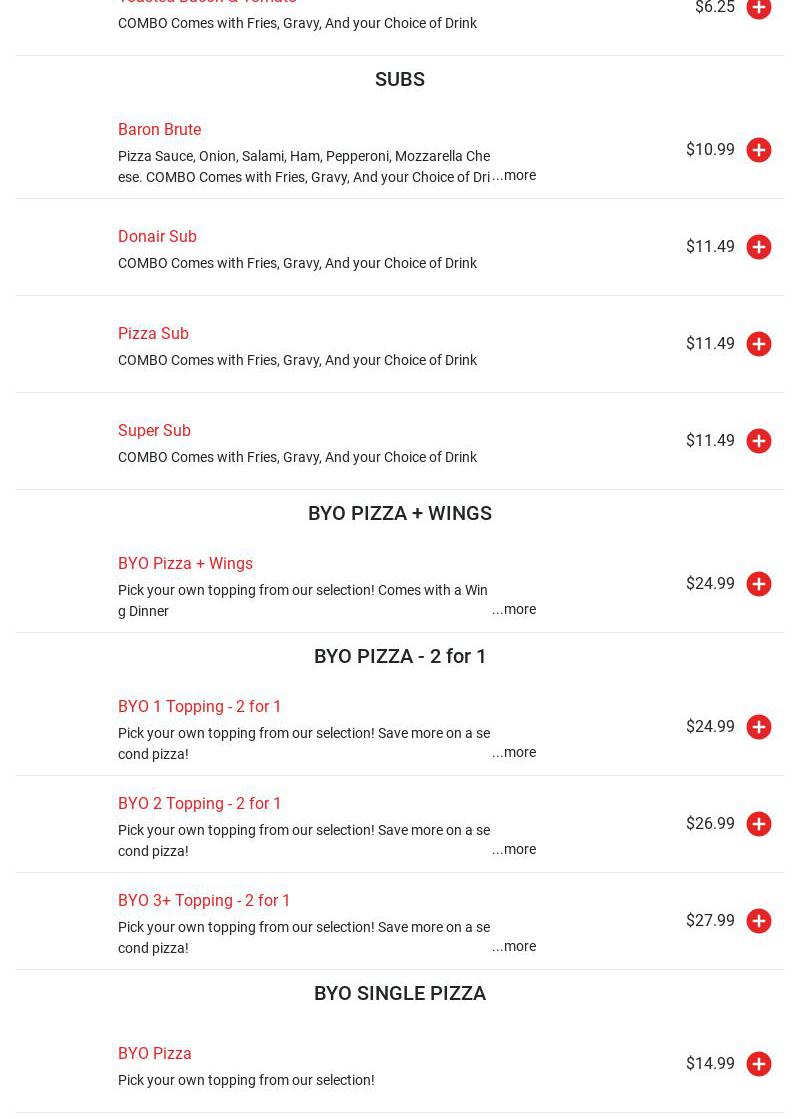Viewport: 800px width, 1119px height.
Task: Open the Pizza Sub item
Action: 153,333
